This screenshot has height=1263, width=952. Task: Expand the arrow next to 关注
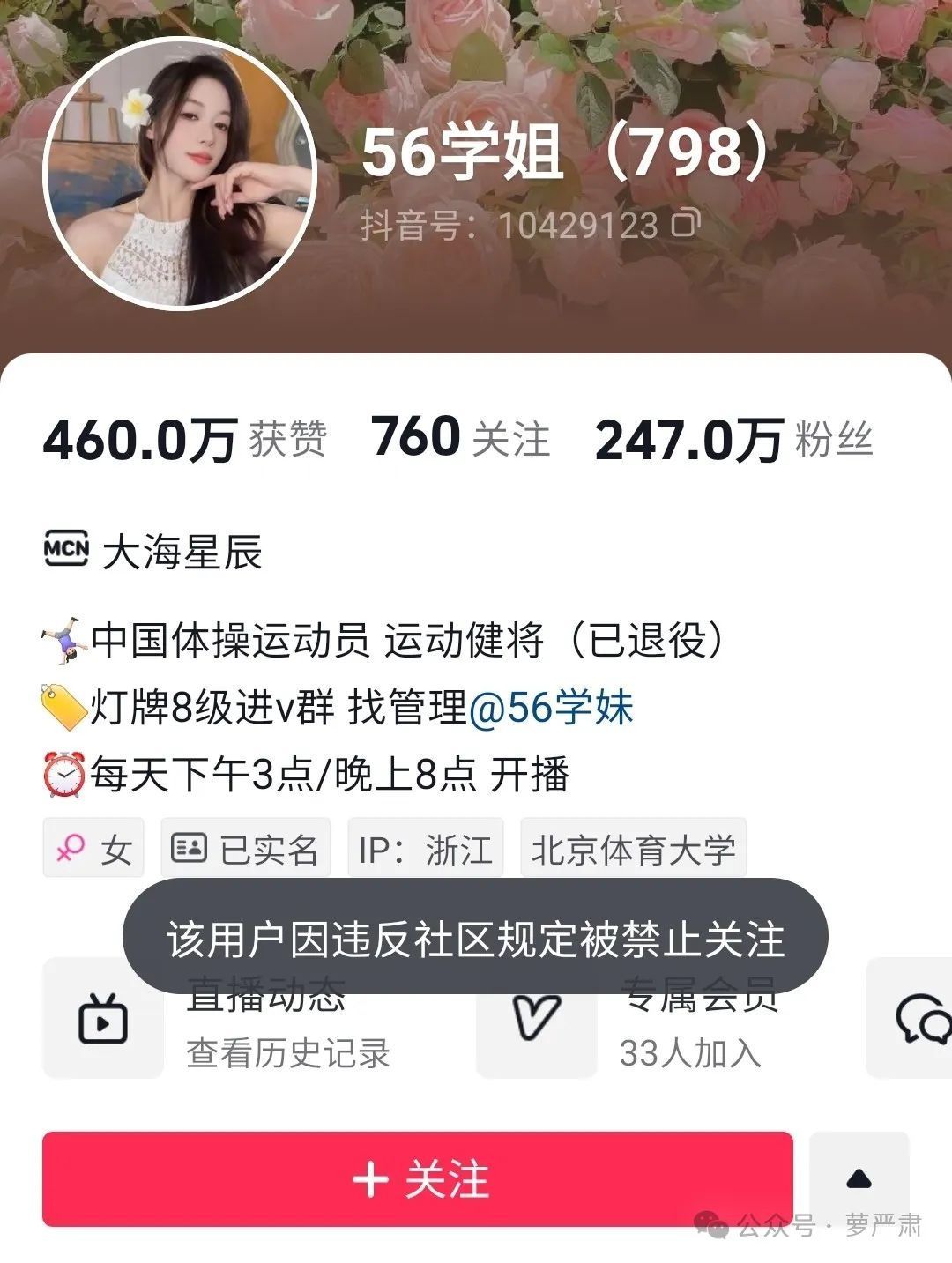[x=859, y=1178]
